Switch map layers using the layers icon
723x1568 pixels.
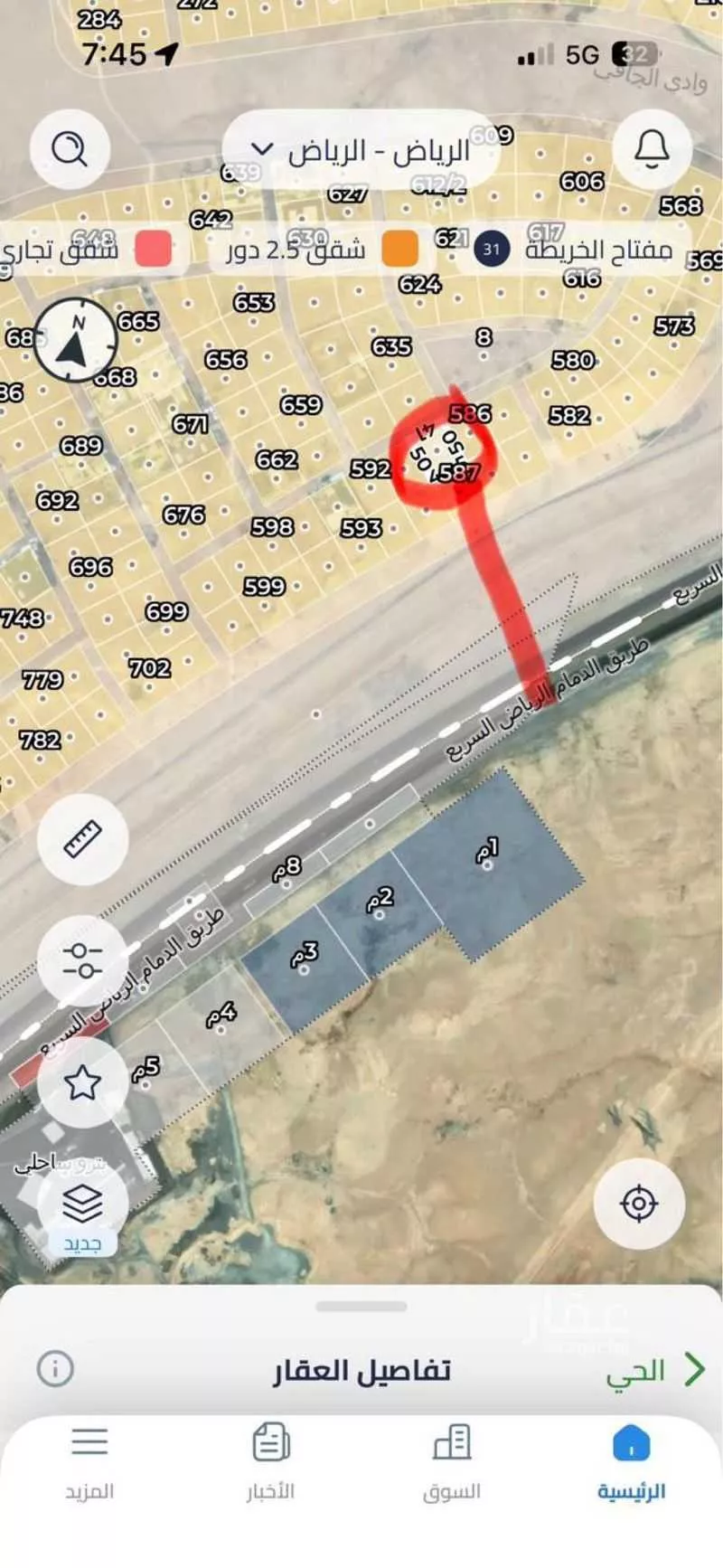pos(84,1203)
